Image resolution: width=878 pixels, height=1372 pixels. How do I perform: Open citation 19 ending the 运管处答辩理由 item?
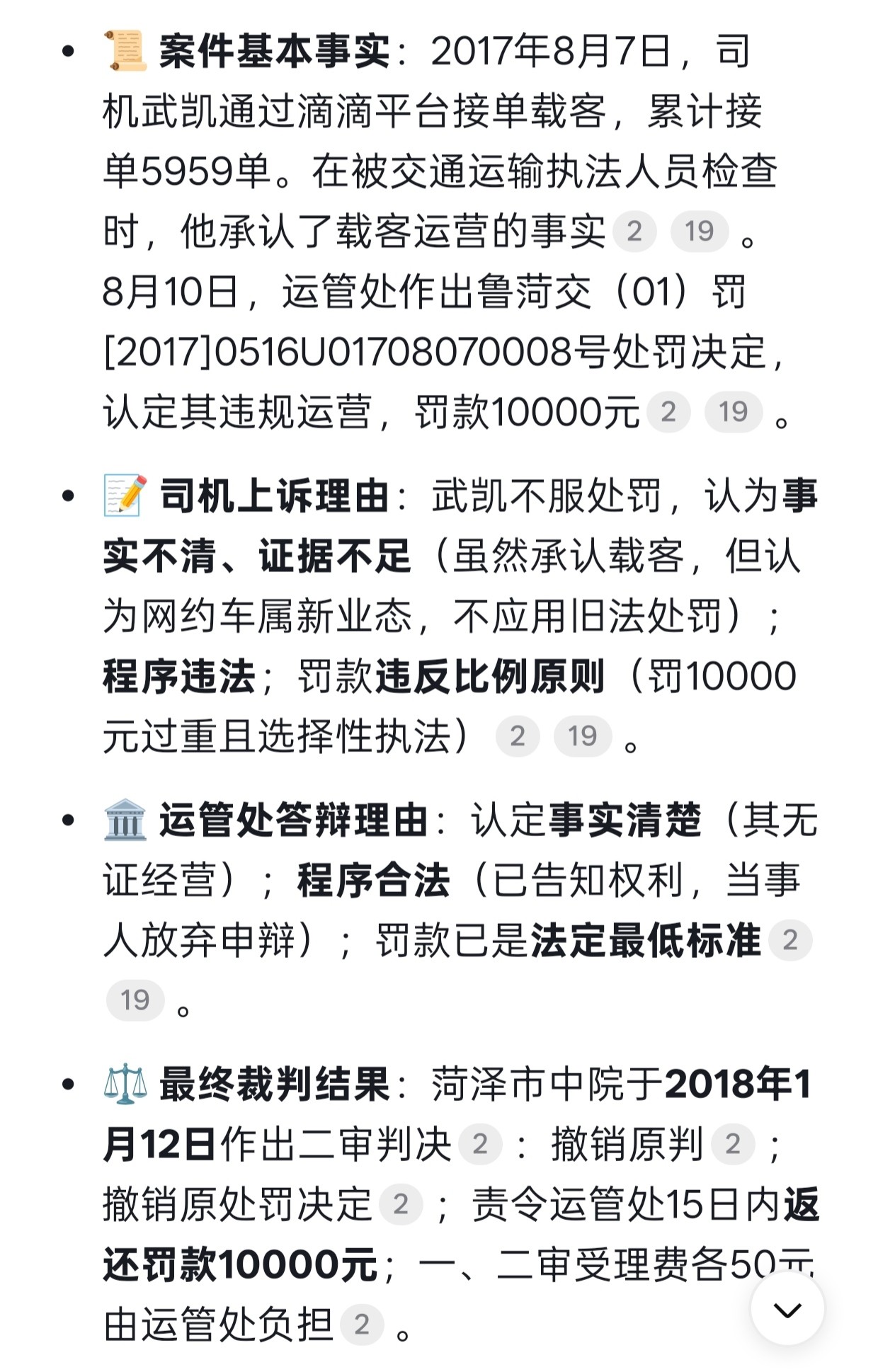pos(135,1000)
